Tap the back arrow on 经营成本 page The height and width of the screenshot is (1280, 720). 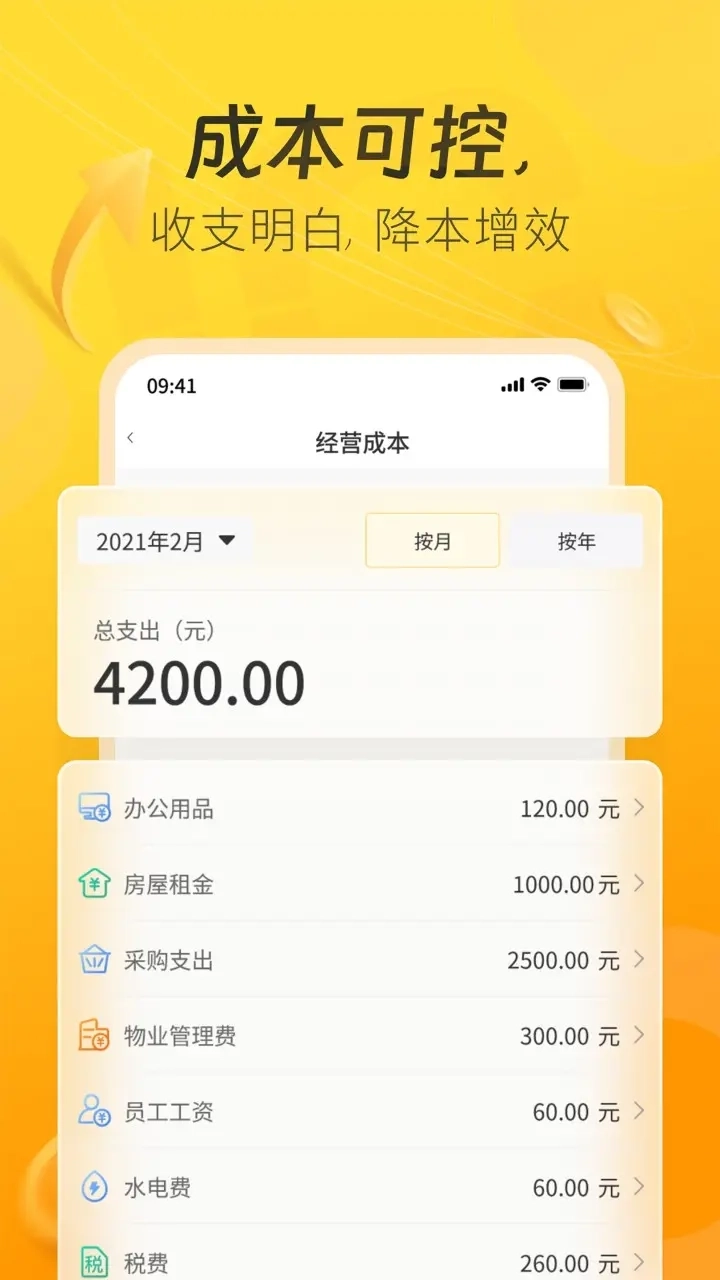click(131, 438)
